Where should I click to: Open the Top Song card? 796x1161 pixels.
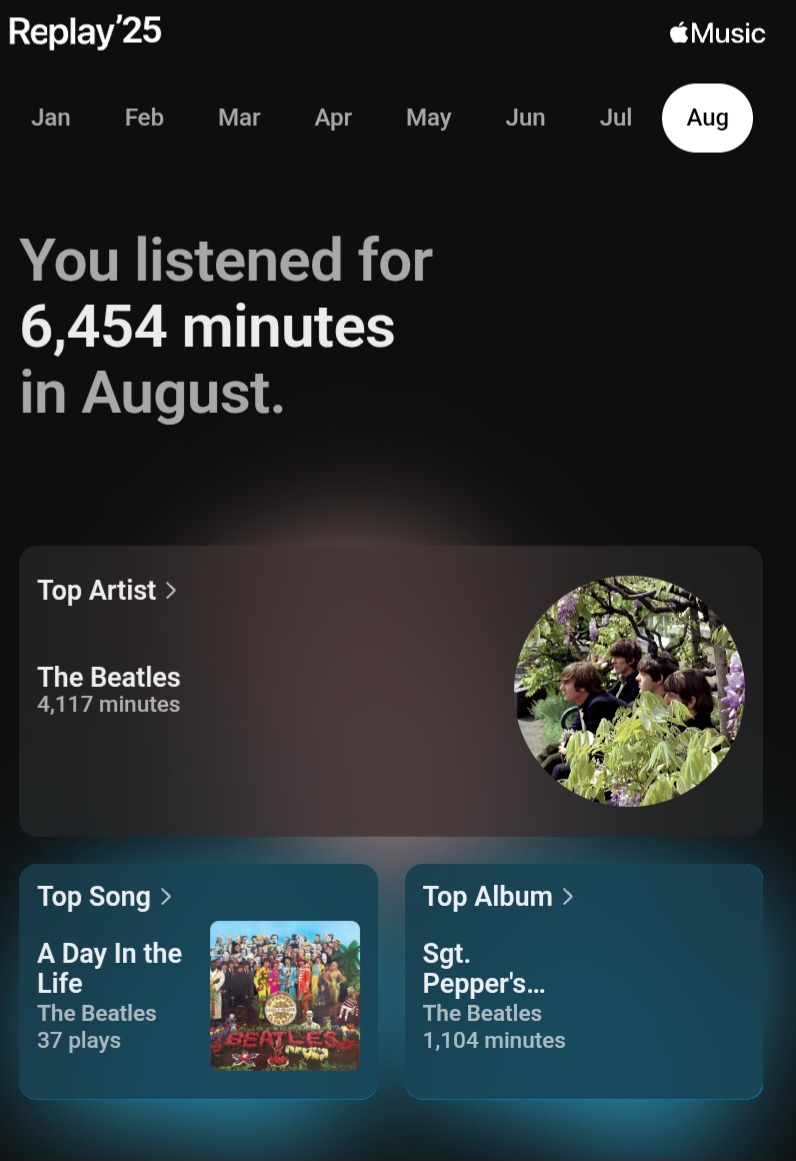(198, 981)
